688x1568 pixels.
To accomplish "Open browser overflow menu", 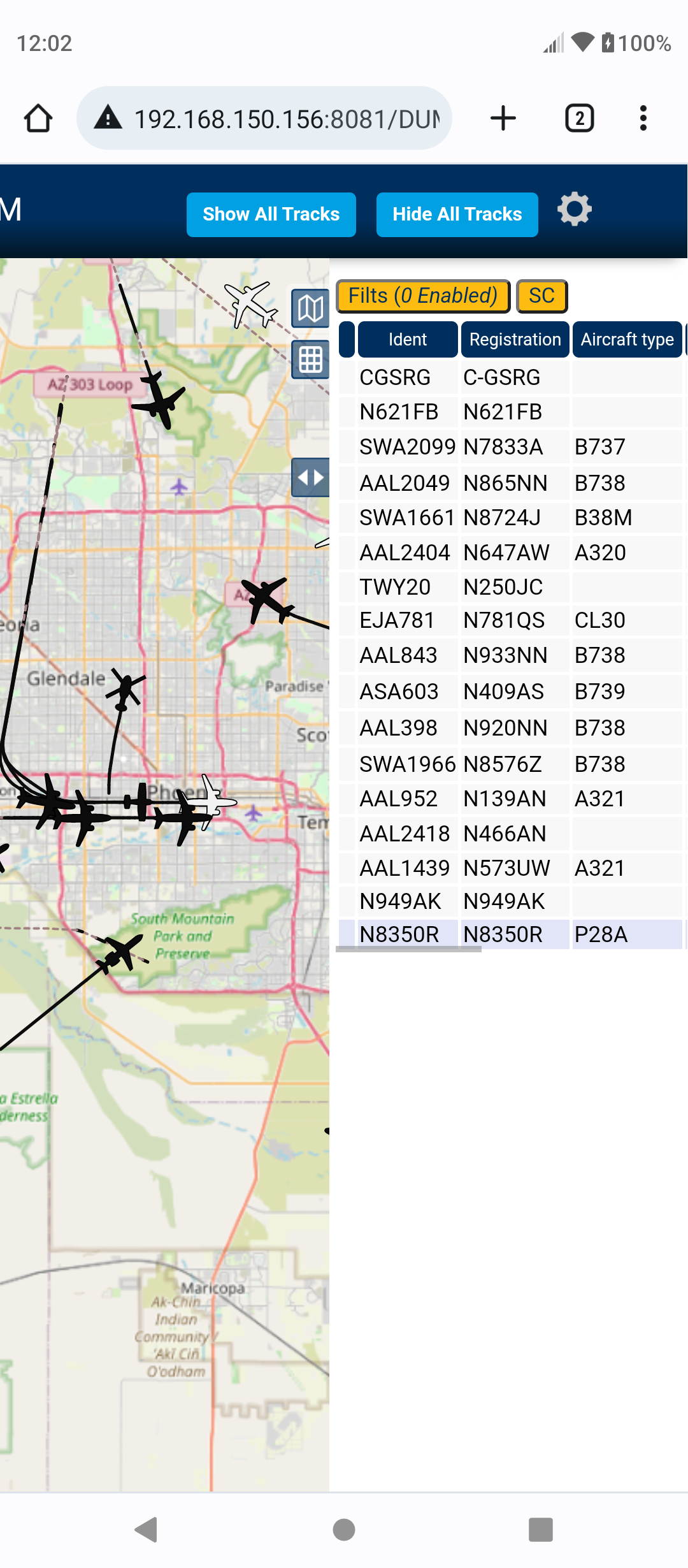I will (x=643, y=118).
